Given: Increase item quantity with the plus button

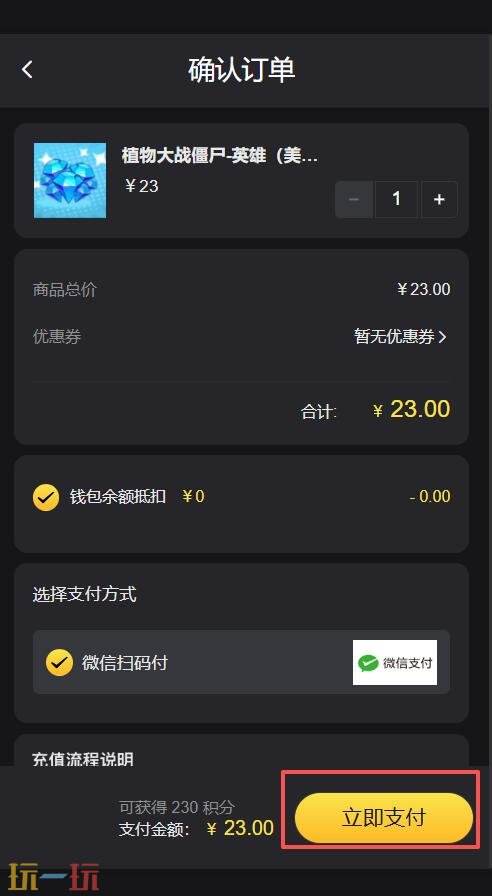Looking at the screenshot, I should [439, 199].
